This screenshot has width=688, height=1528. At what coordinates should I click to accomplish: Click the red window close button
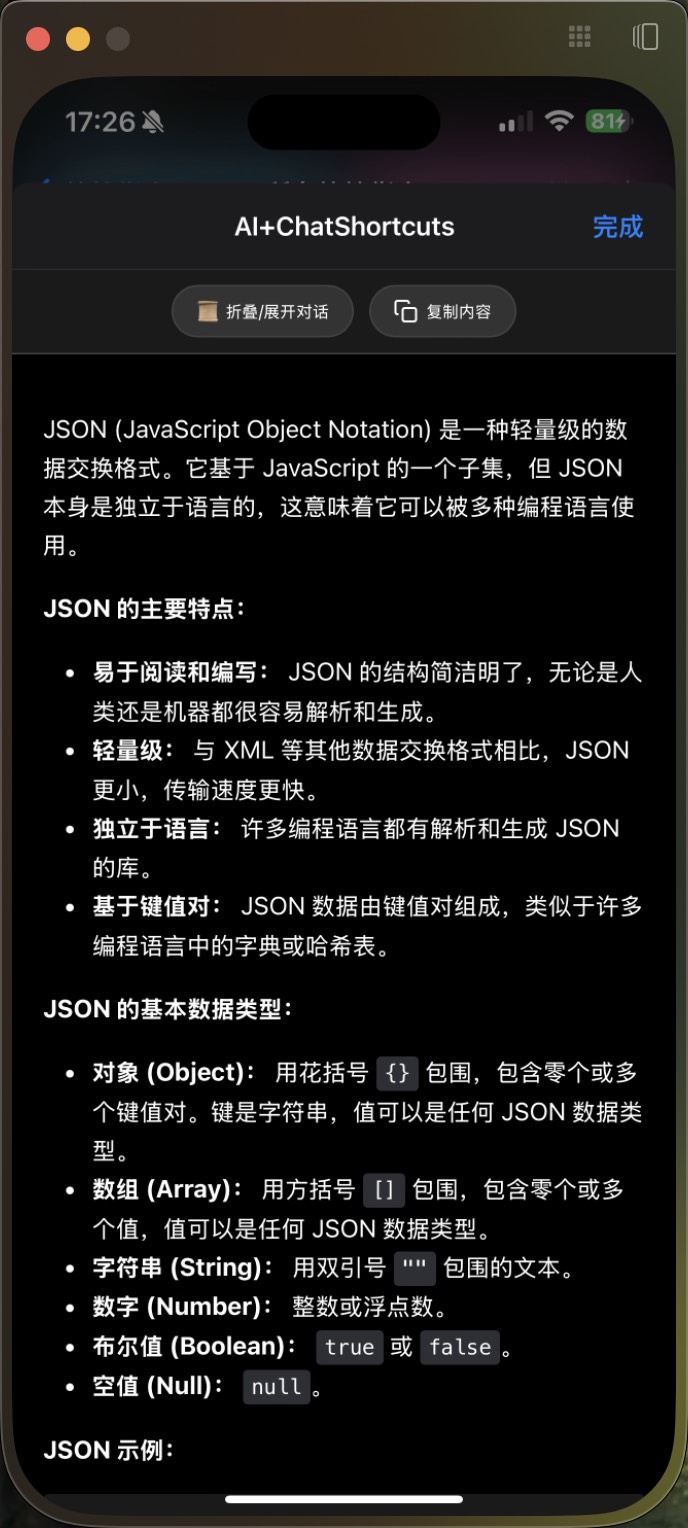(38, 39)
